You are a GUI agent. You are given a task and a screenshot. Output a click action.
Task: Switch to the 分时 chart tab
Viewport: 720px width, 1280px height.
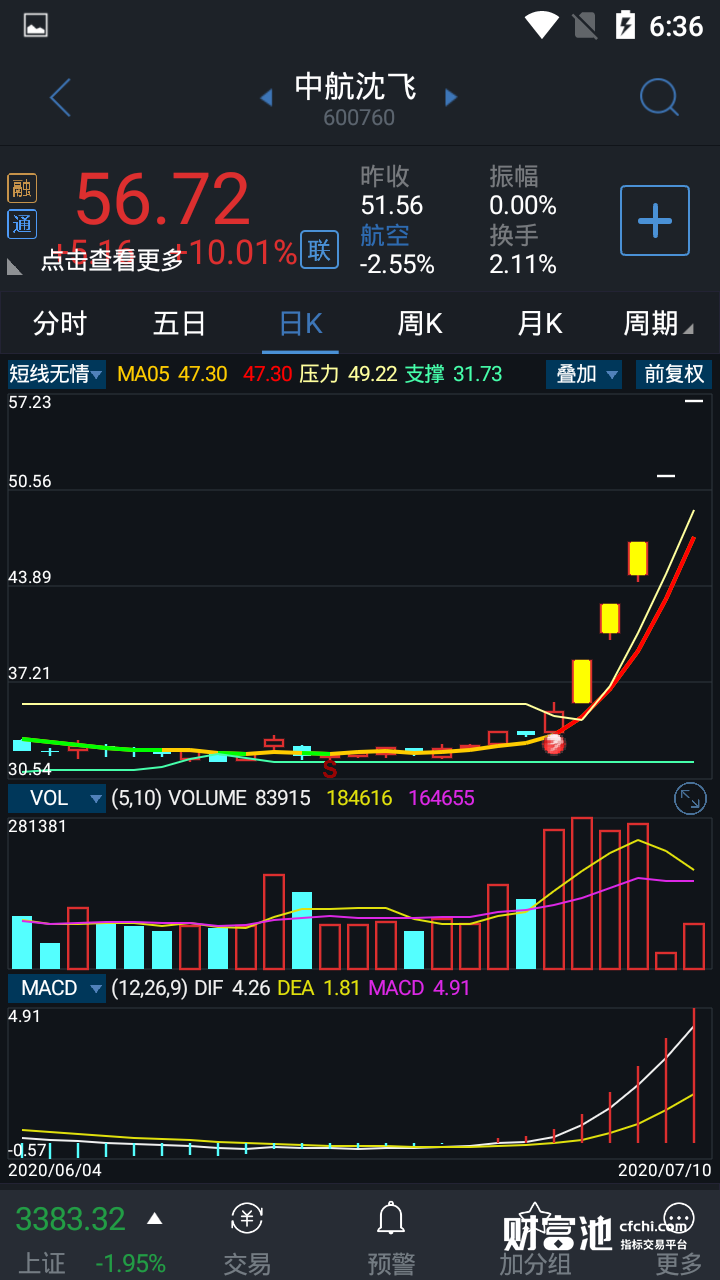(x=60, y=324)
